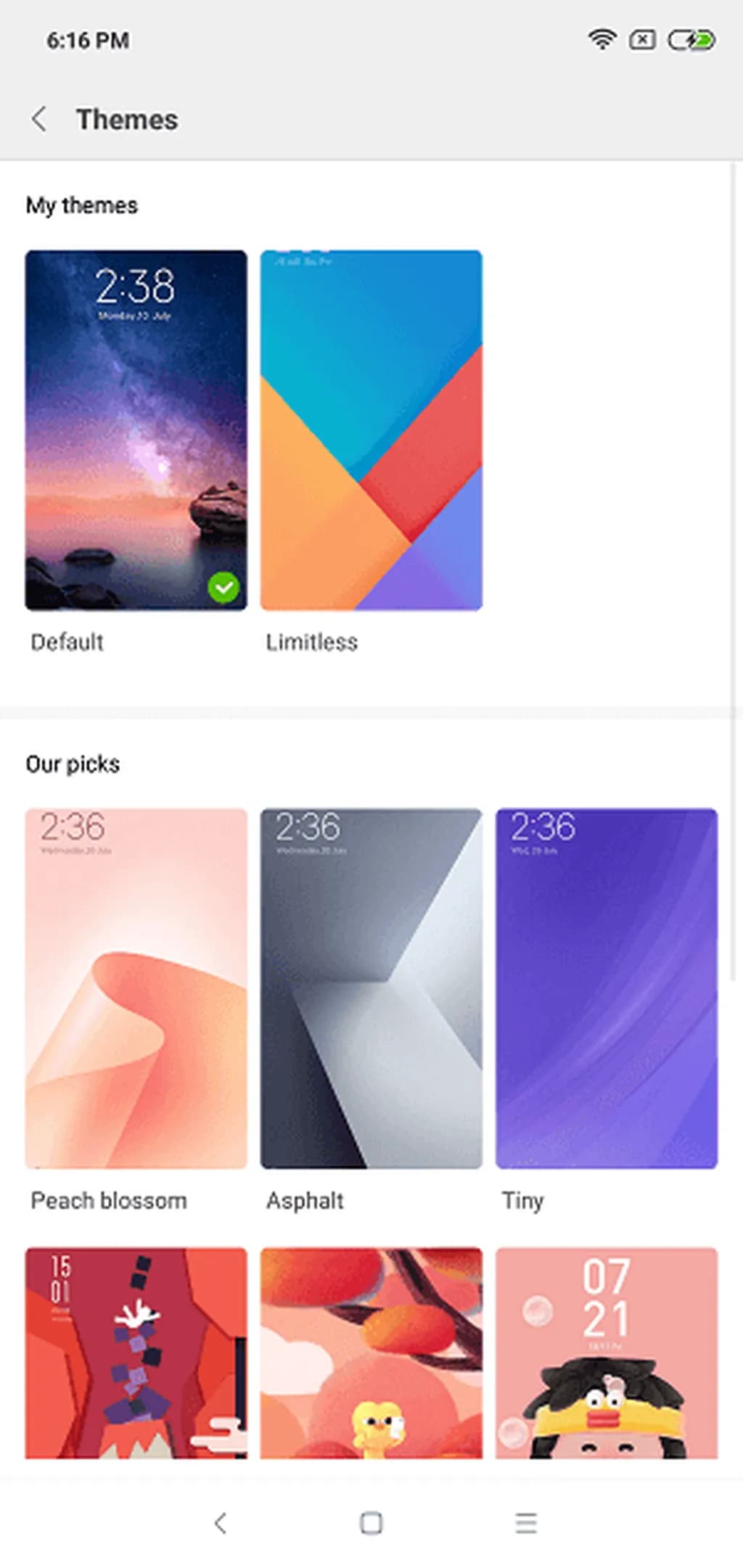Open the pink 07 21 theme tile
This screenshot has height=1568, width=743.
606,1352
